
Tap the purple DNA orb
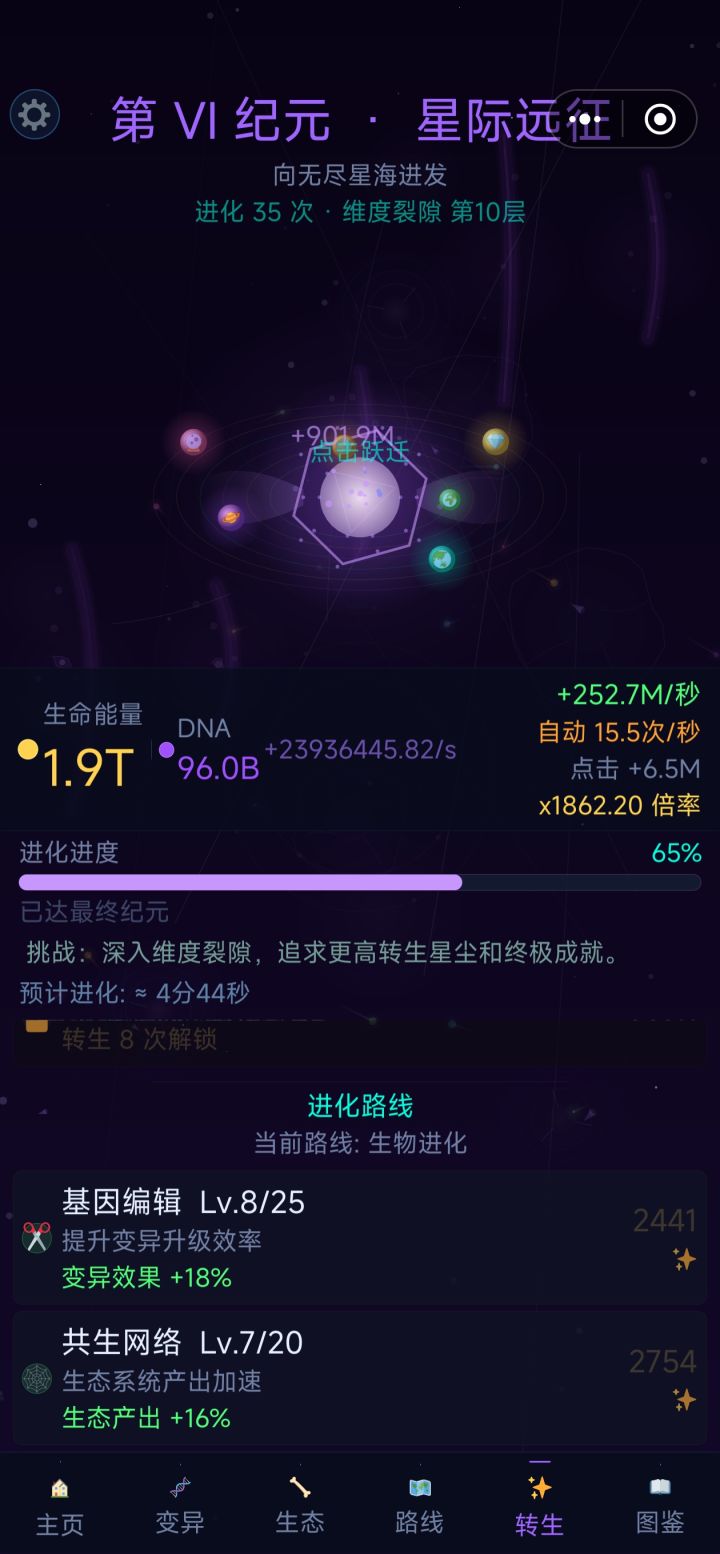(166, 748)
